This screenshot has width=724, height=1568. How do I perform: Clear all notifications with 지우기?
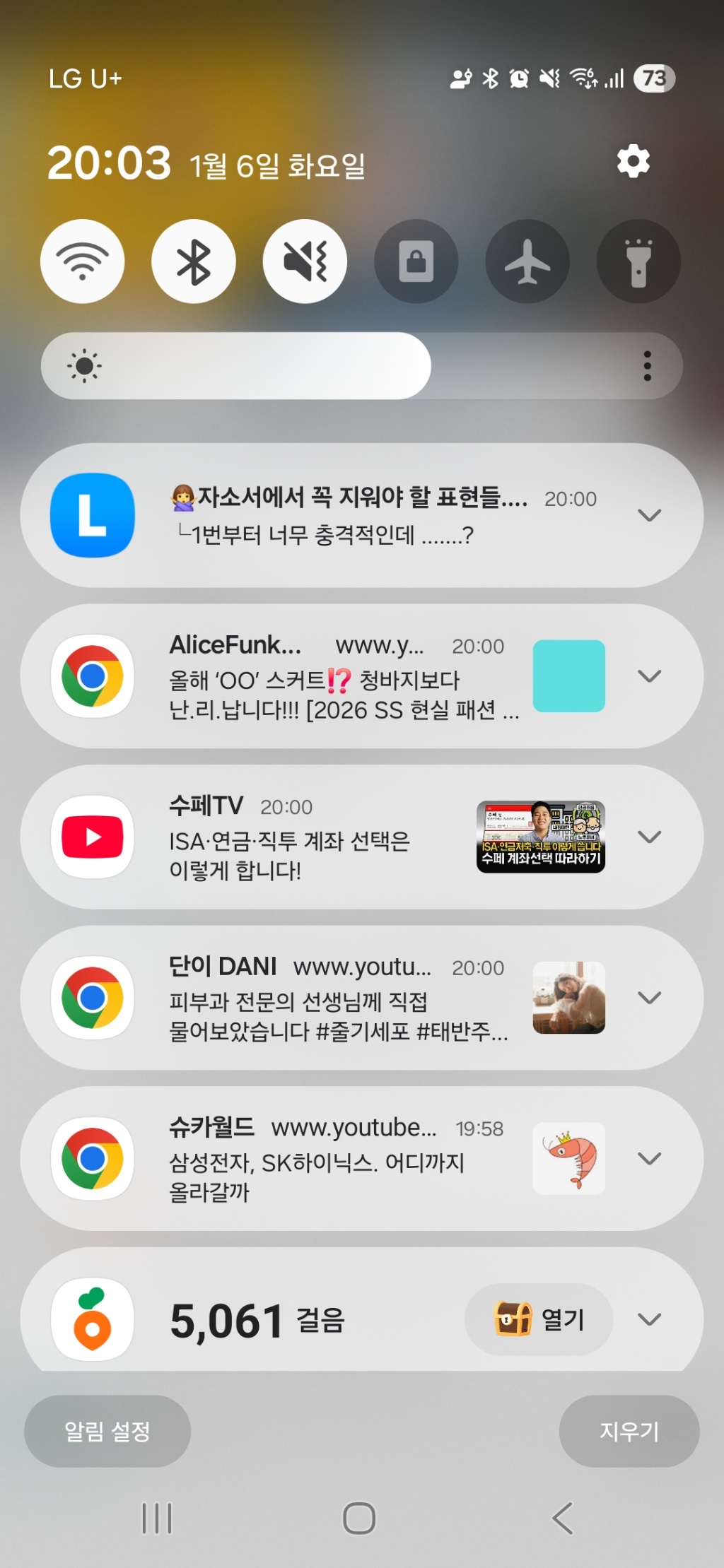[629, 1431]
